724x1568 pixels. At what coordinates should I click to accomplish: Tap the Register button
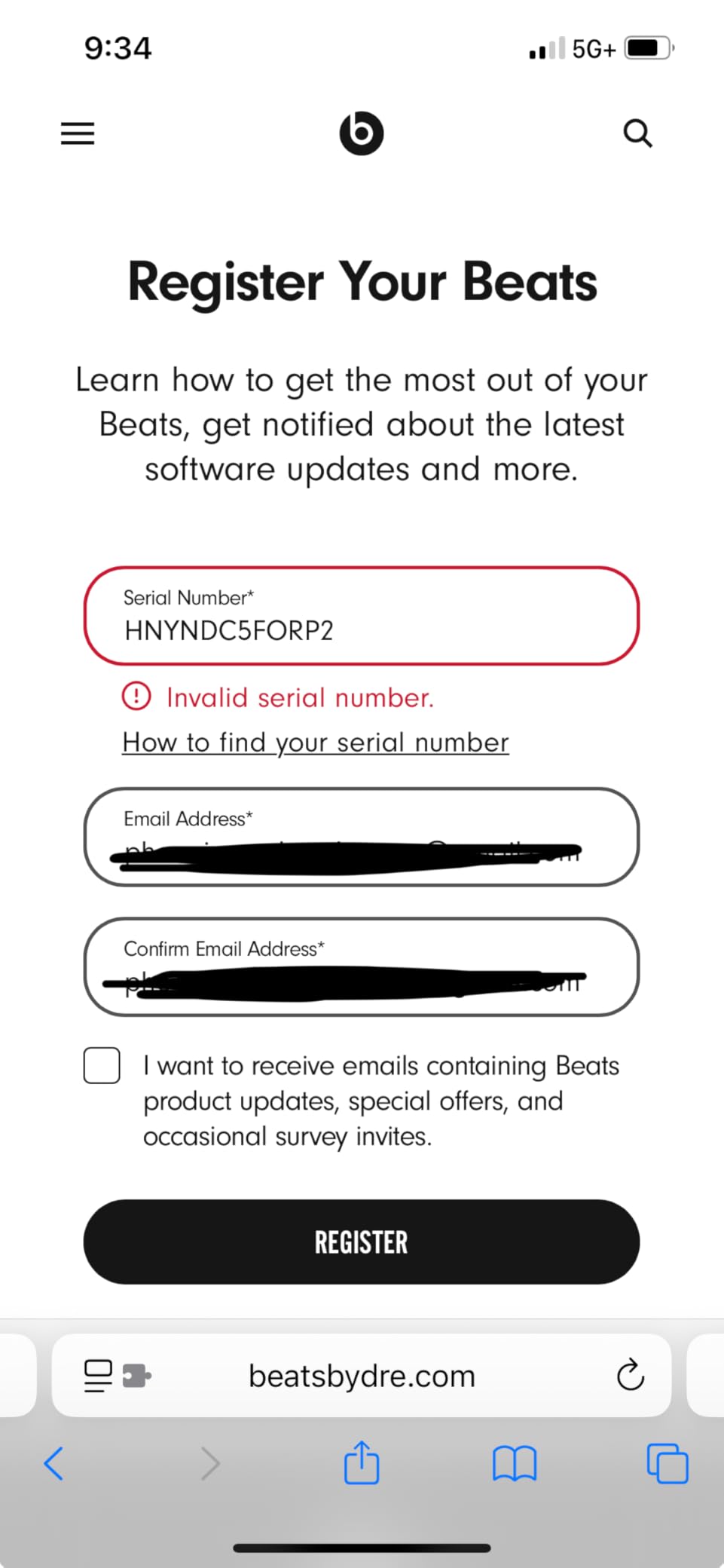pyautogui.click(x=362, y=1242)
